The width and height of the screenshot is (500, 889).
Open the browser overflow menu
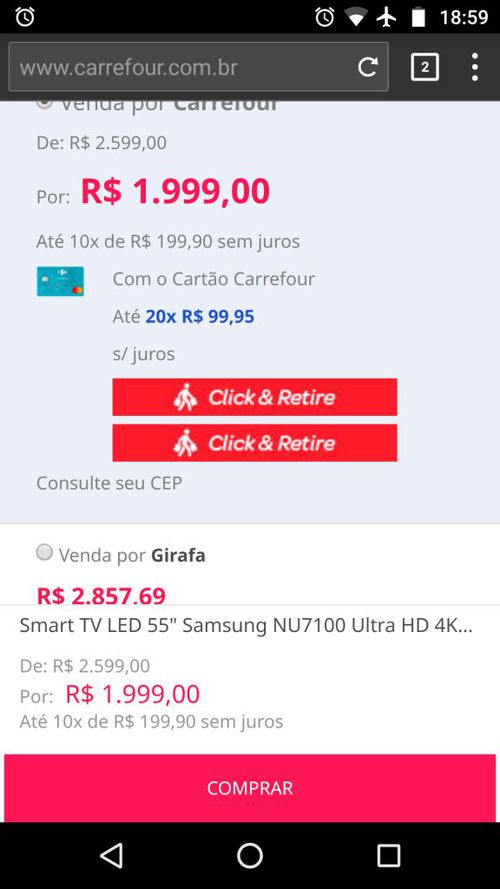475,67
